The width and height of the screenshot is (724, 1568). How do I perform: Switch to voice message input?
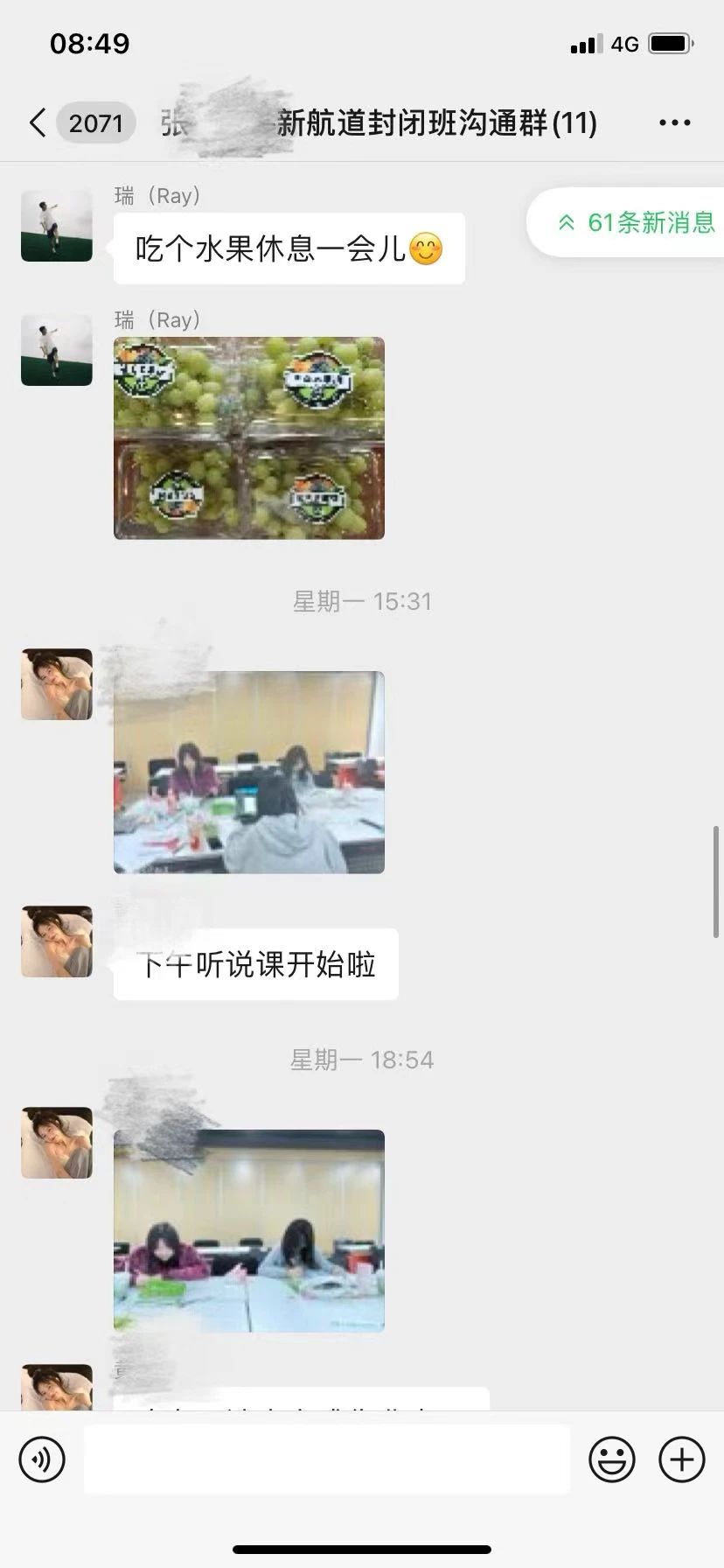click(x=42, y=1459)
